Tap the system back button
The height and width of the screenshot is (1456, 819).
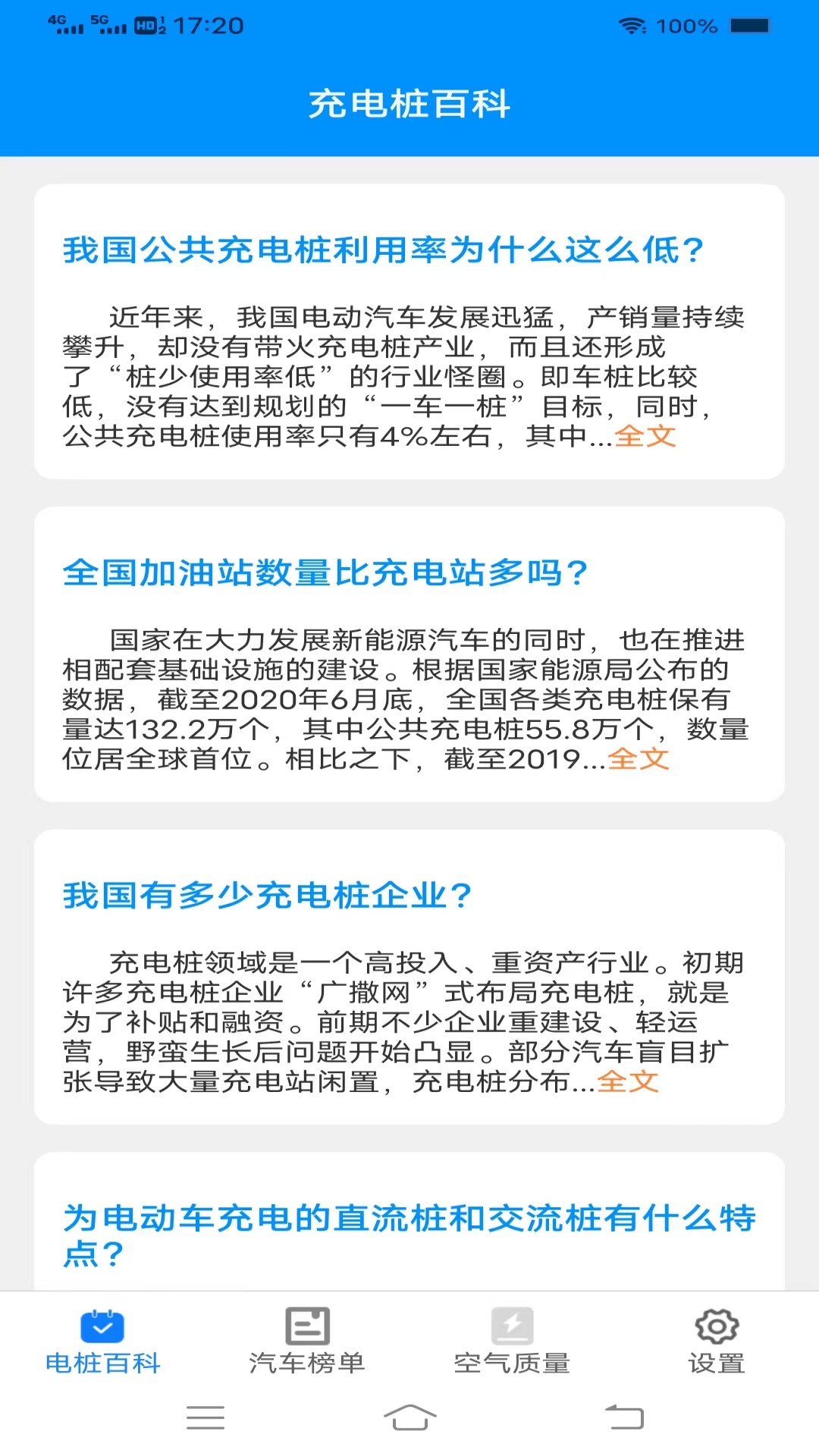(624, 1417)
